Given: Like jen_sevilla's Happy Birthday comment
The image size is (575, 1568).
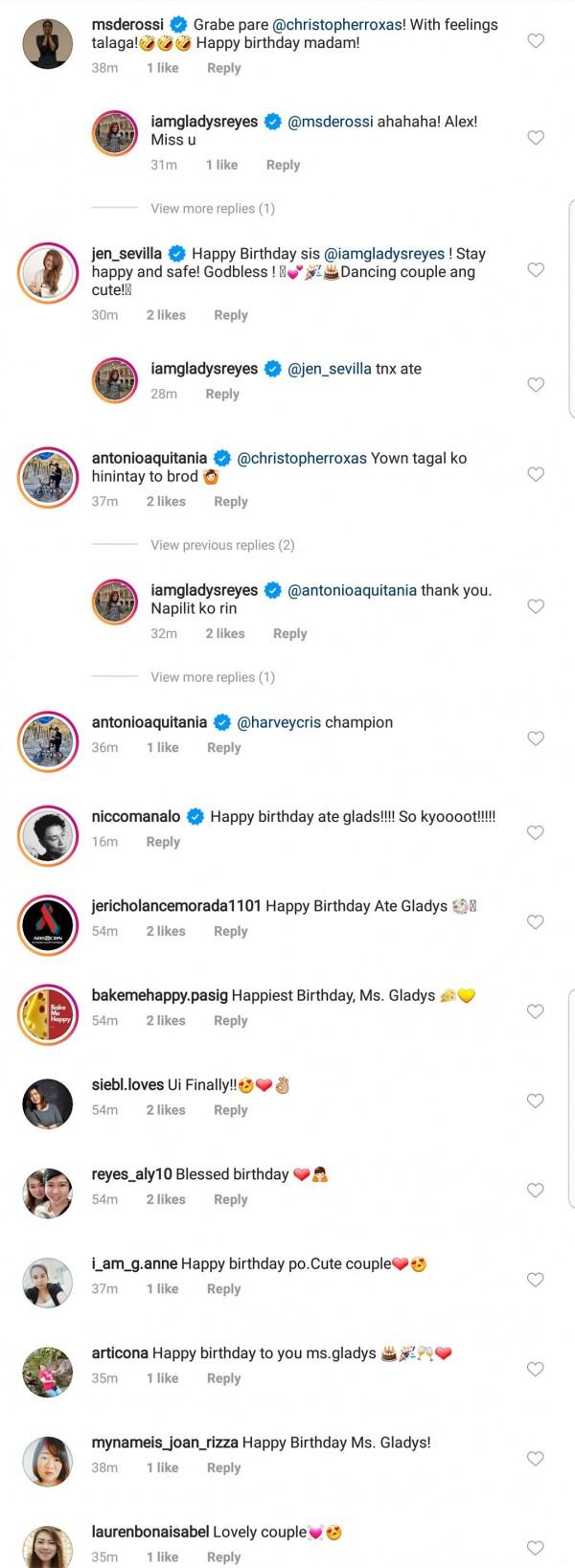Looking at the screenshot, I should (537, 270).
